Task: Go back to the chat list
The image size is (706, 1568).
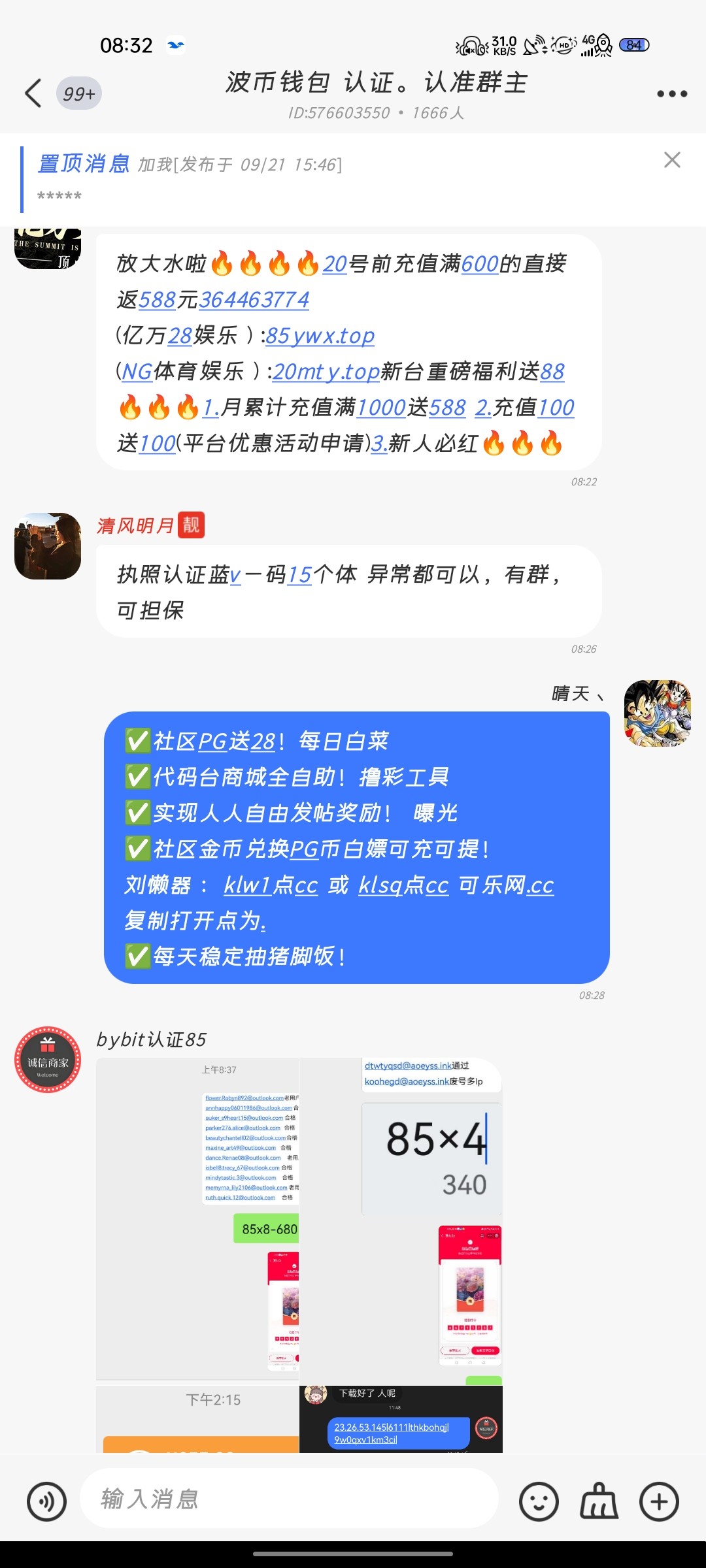Action: point(34,93)
